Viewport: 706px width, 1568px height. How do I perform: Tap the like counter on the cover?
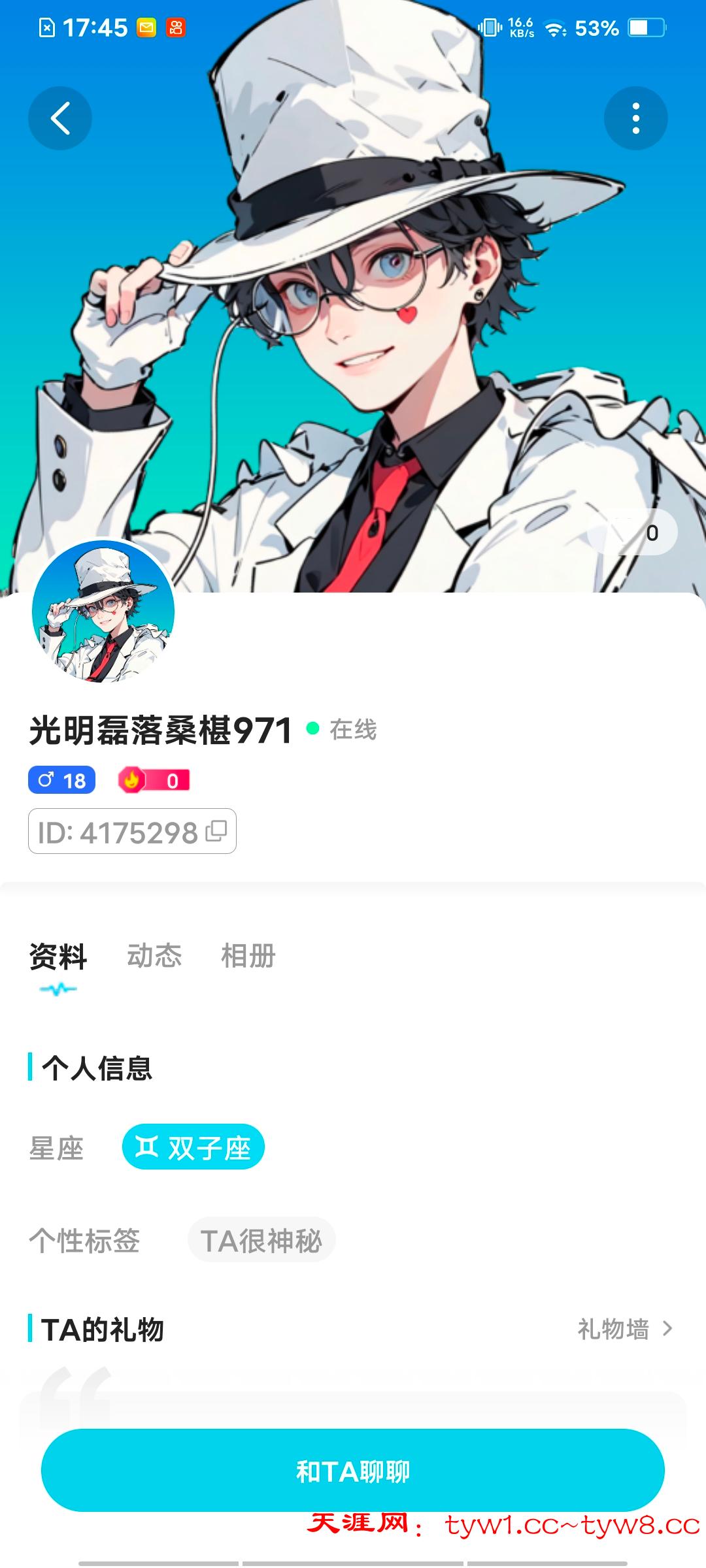pos(633,532)
